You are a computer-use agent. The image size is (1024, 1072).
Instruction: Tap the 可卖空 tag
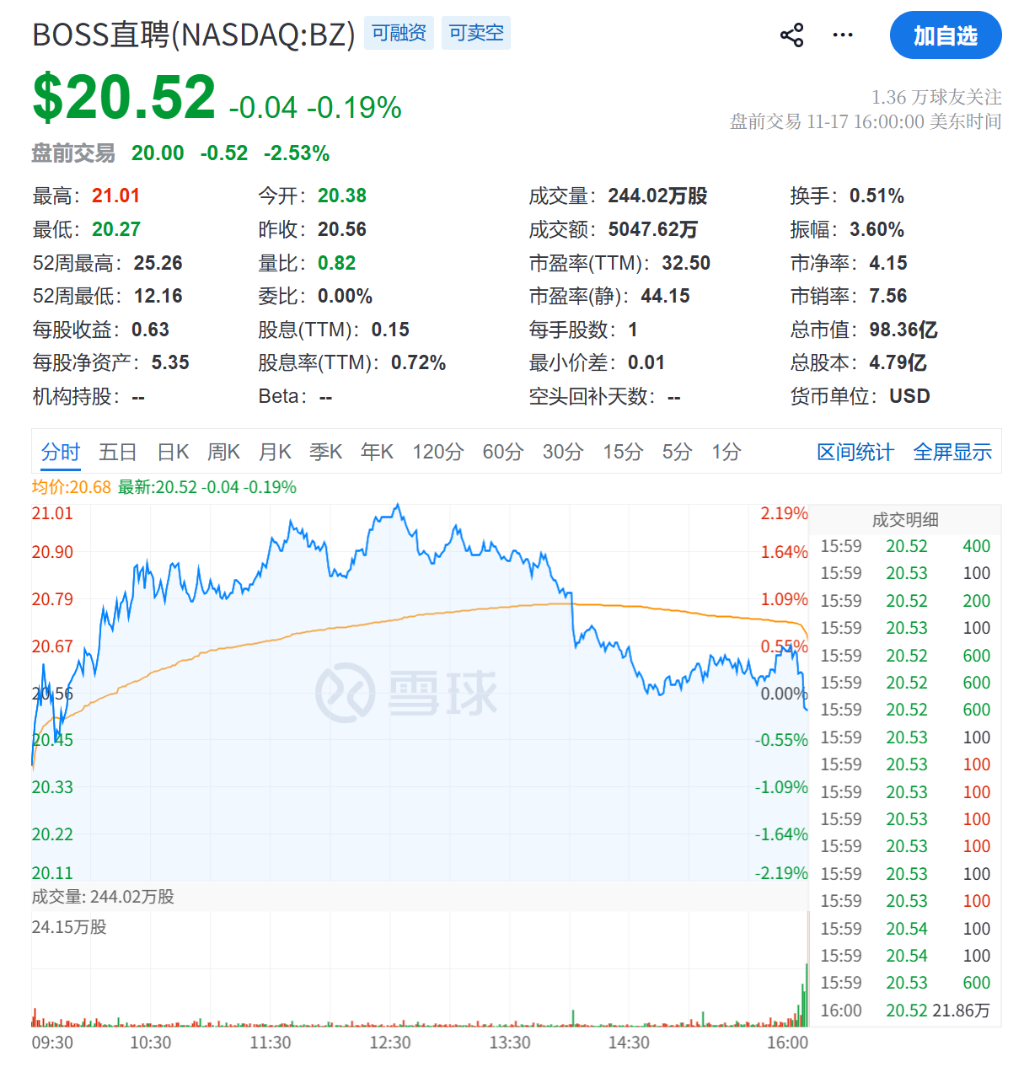click(476, 33)
